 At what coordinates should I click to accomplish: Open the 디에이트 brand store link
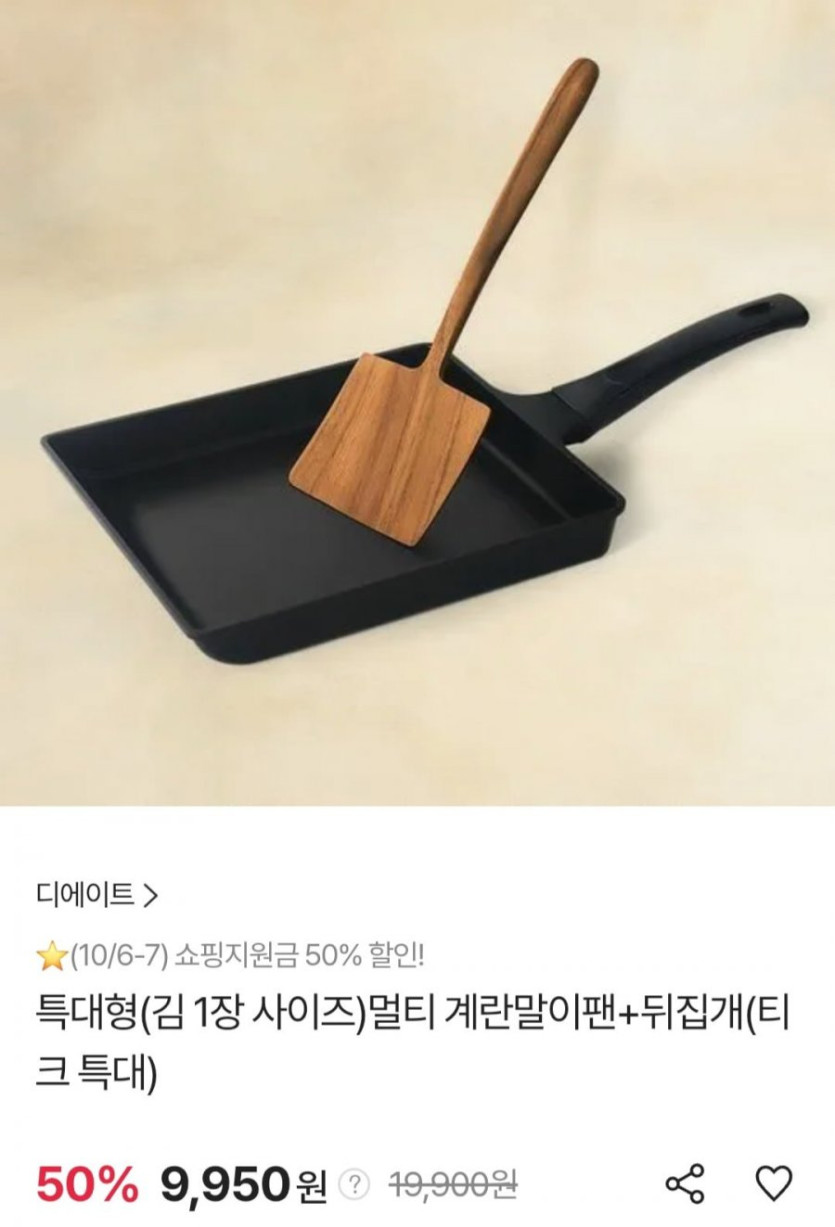pos(96,895)
